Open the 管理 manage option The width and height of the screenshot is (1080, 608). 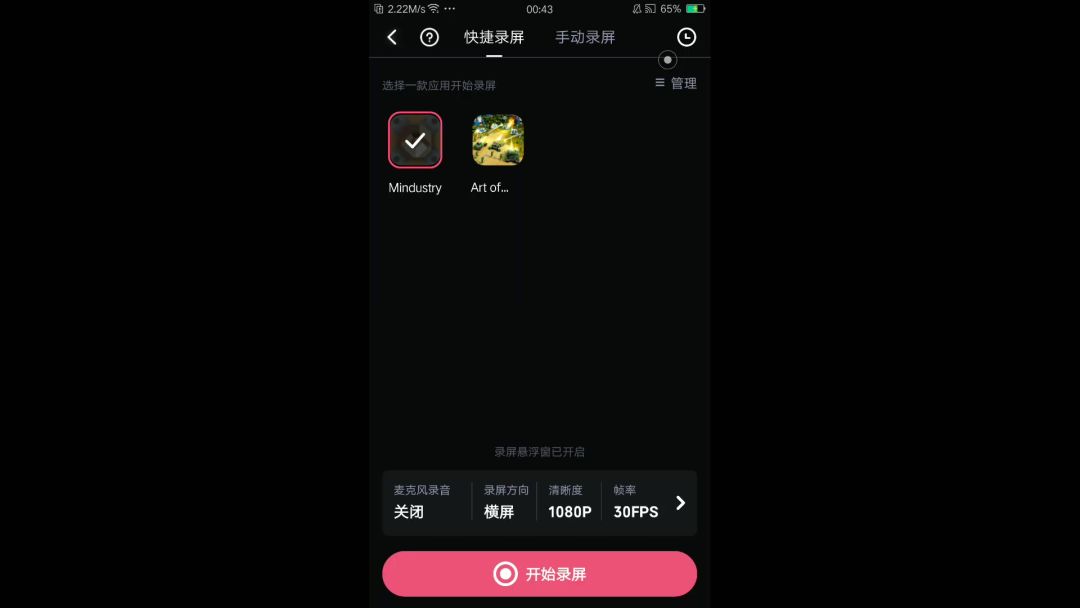pos(676,83)
